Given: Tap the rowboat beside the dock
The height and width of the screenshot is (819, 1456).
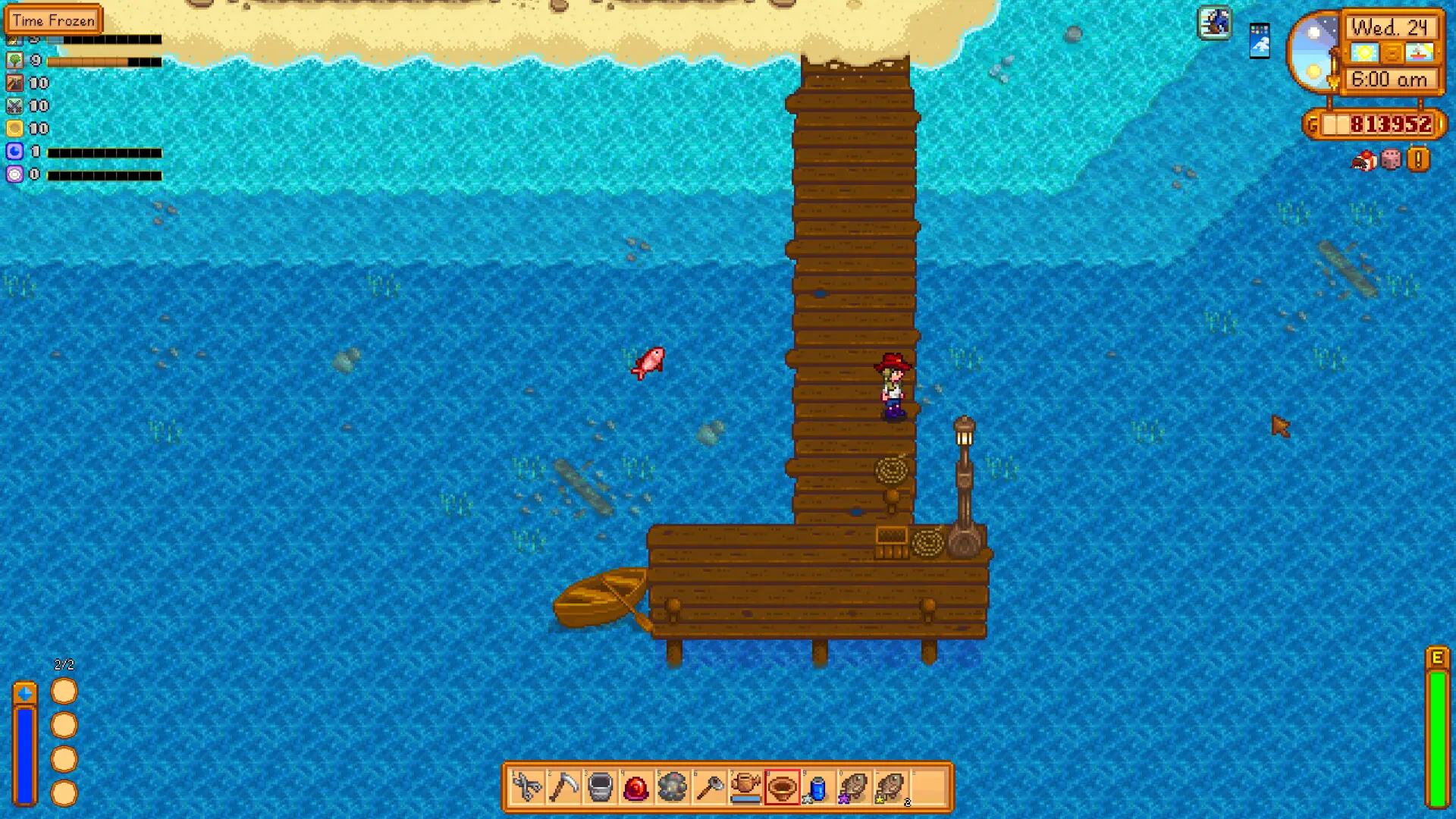Looking at the screenshot, I should [x=601, y=599].
